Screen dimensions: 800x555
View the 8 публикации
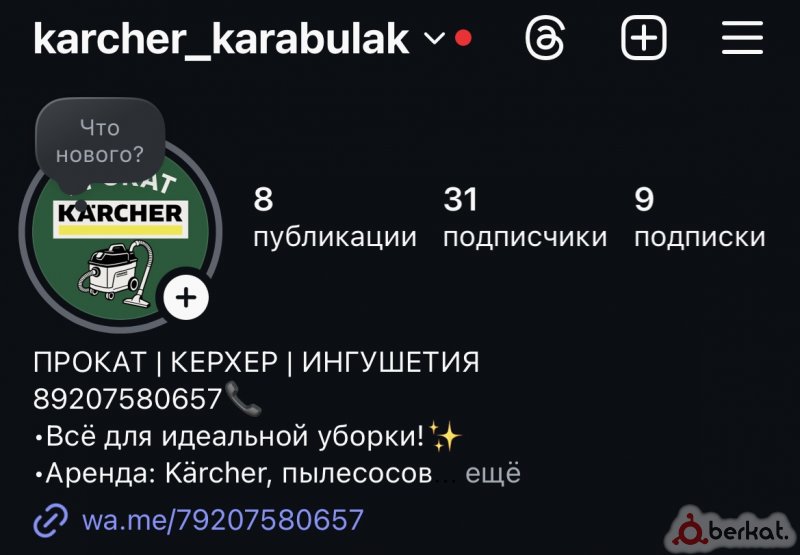(334, 218)
